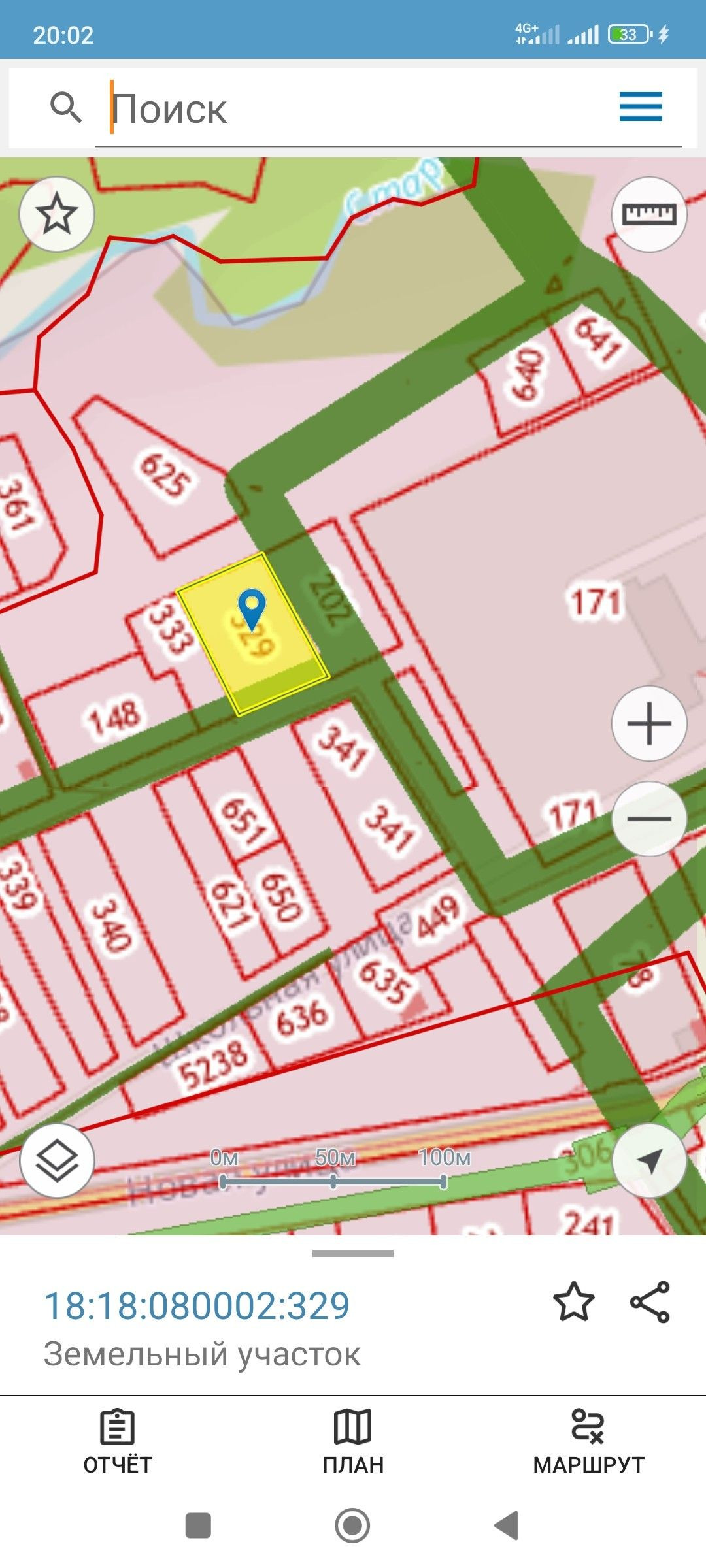Share the parcel 18:18:080002:329
The width and height of the screenshot is (706, 1568).
pos(650,1302)
